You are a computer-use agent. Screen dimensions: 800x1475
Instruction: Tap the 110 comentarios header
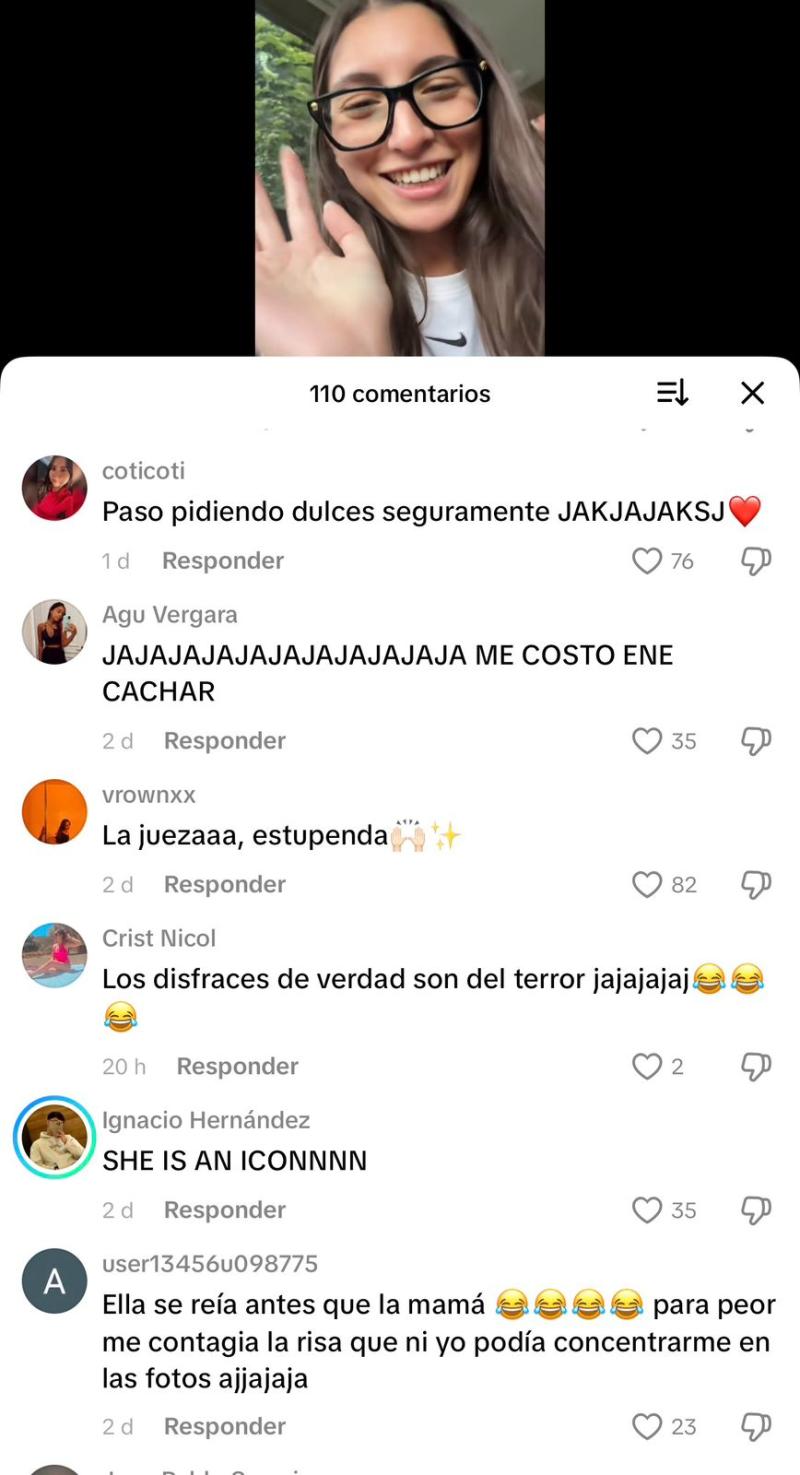pyautogui.click(x=400, y=393)
